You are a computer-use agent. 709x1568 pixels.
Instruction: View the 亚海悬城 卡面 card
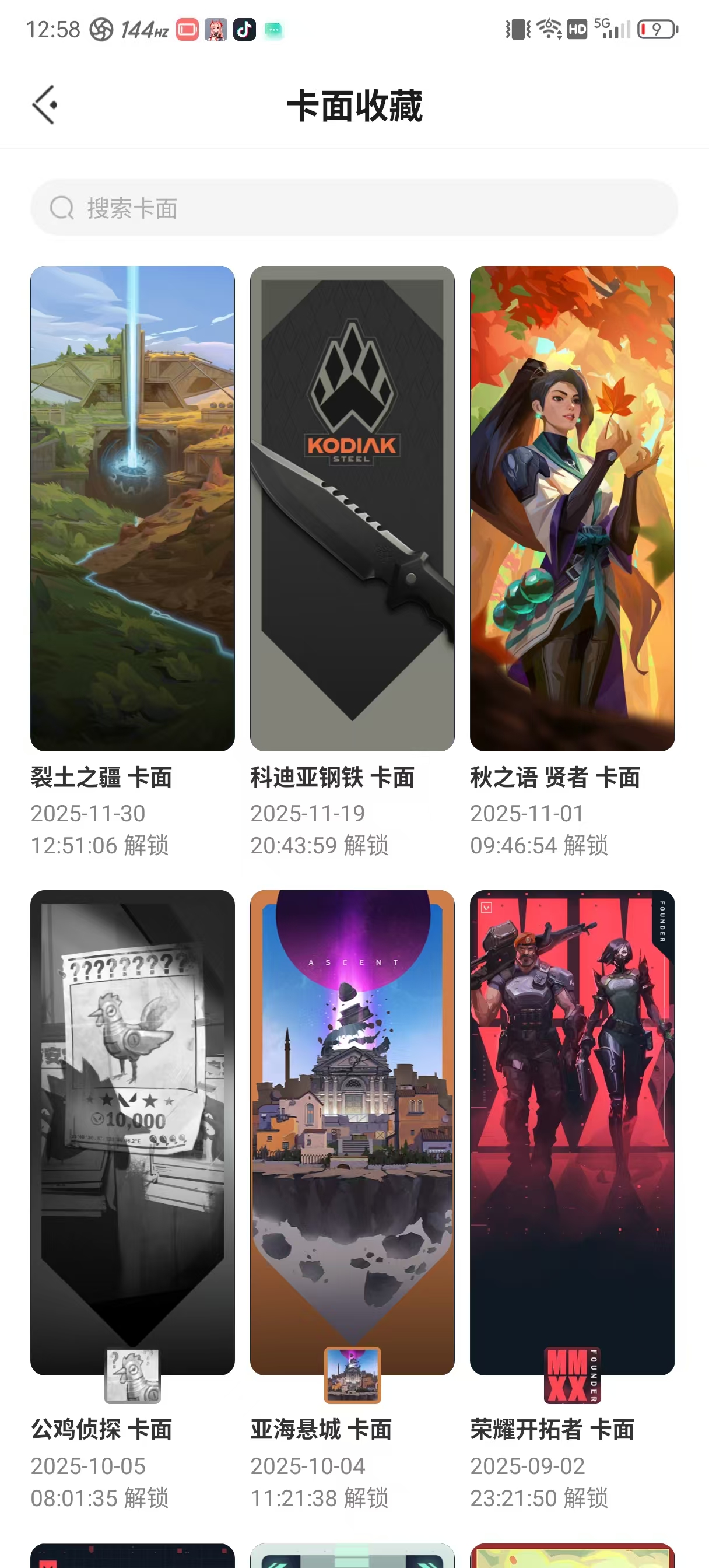(352, 1132)
